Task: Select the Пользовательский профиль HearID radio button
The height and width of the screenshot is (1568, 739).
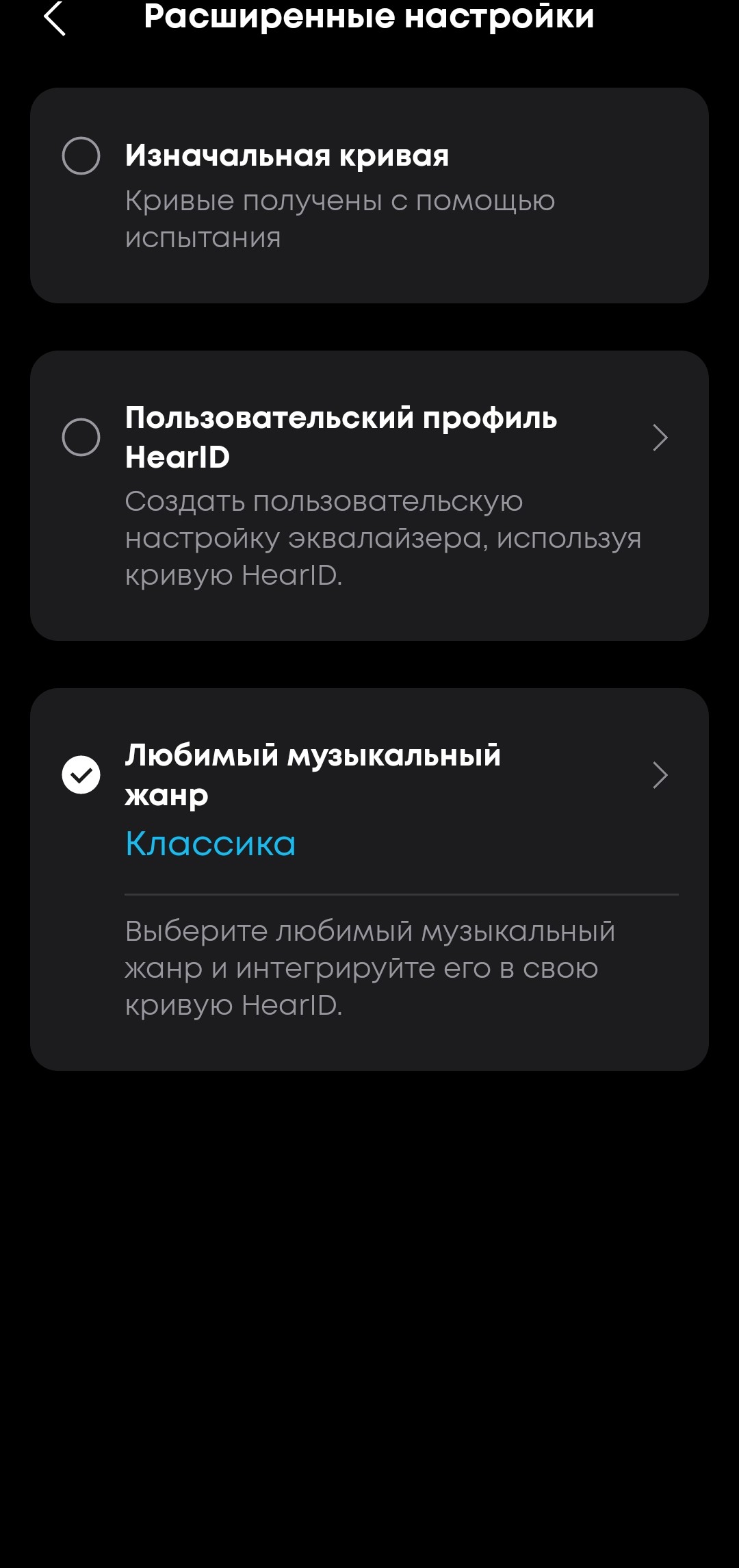Action: click(81, 438)
